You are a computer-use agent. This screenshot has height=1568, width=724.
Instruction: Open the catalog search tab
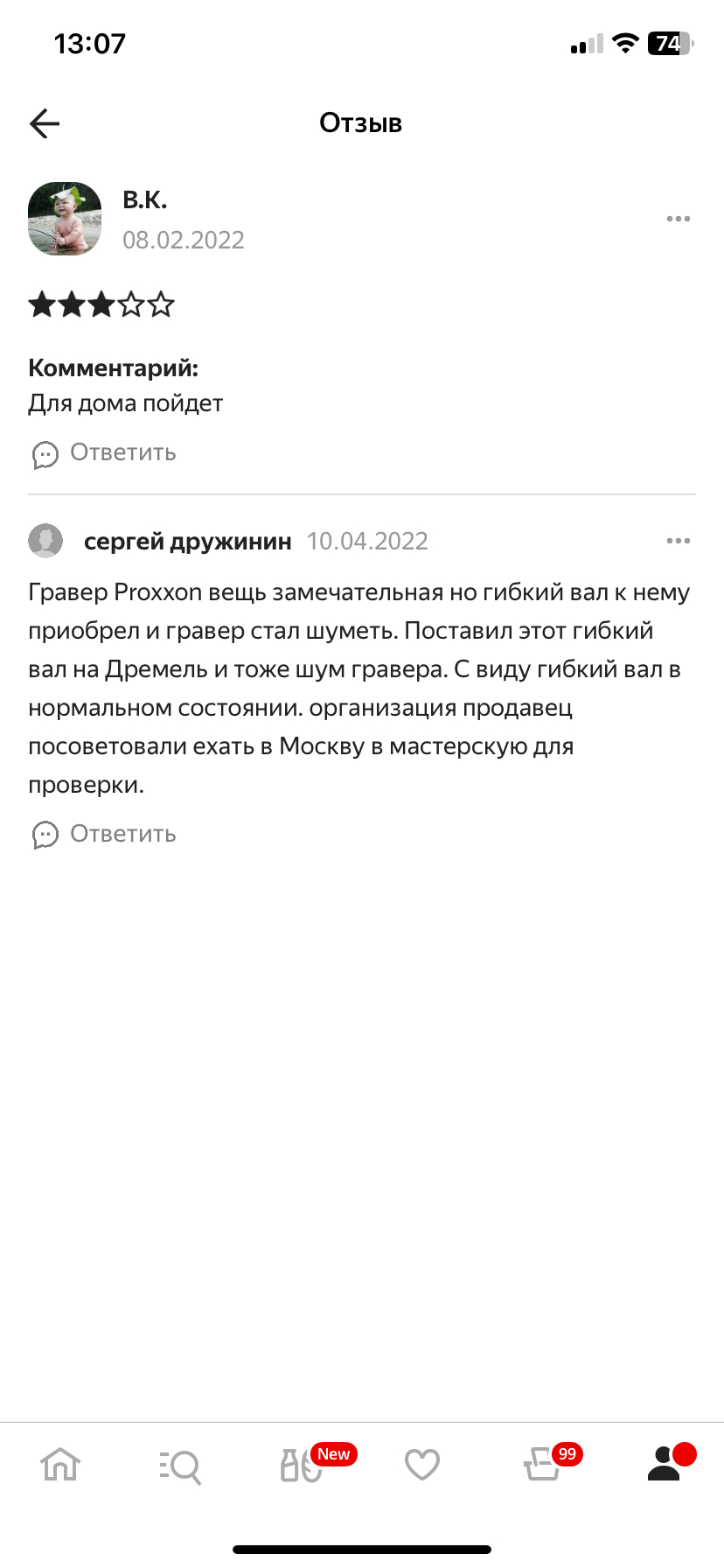point(181,1466)
